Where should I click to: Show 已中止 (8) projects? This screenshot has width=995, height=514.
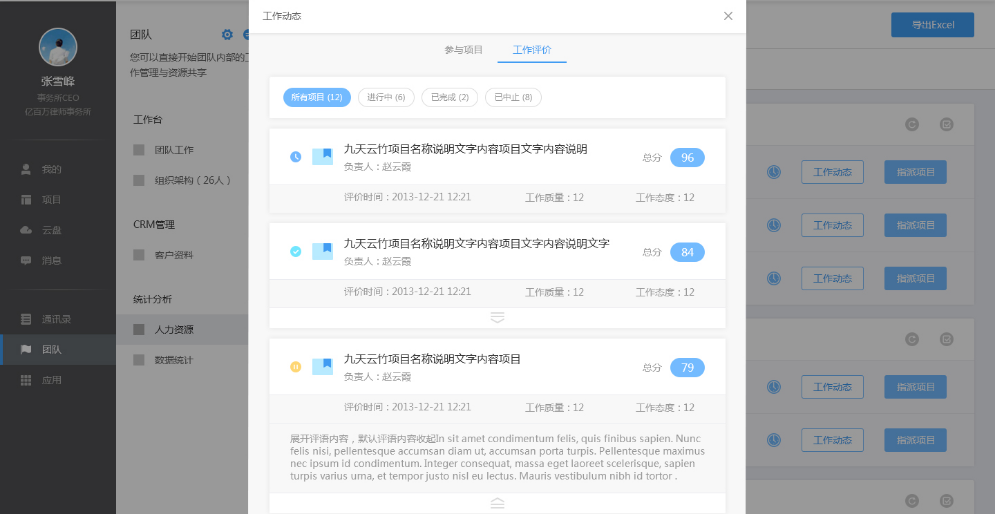pos(513,97)
